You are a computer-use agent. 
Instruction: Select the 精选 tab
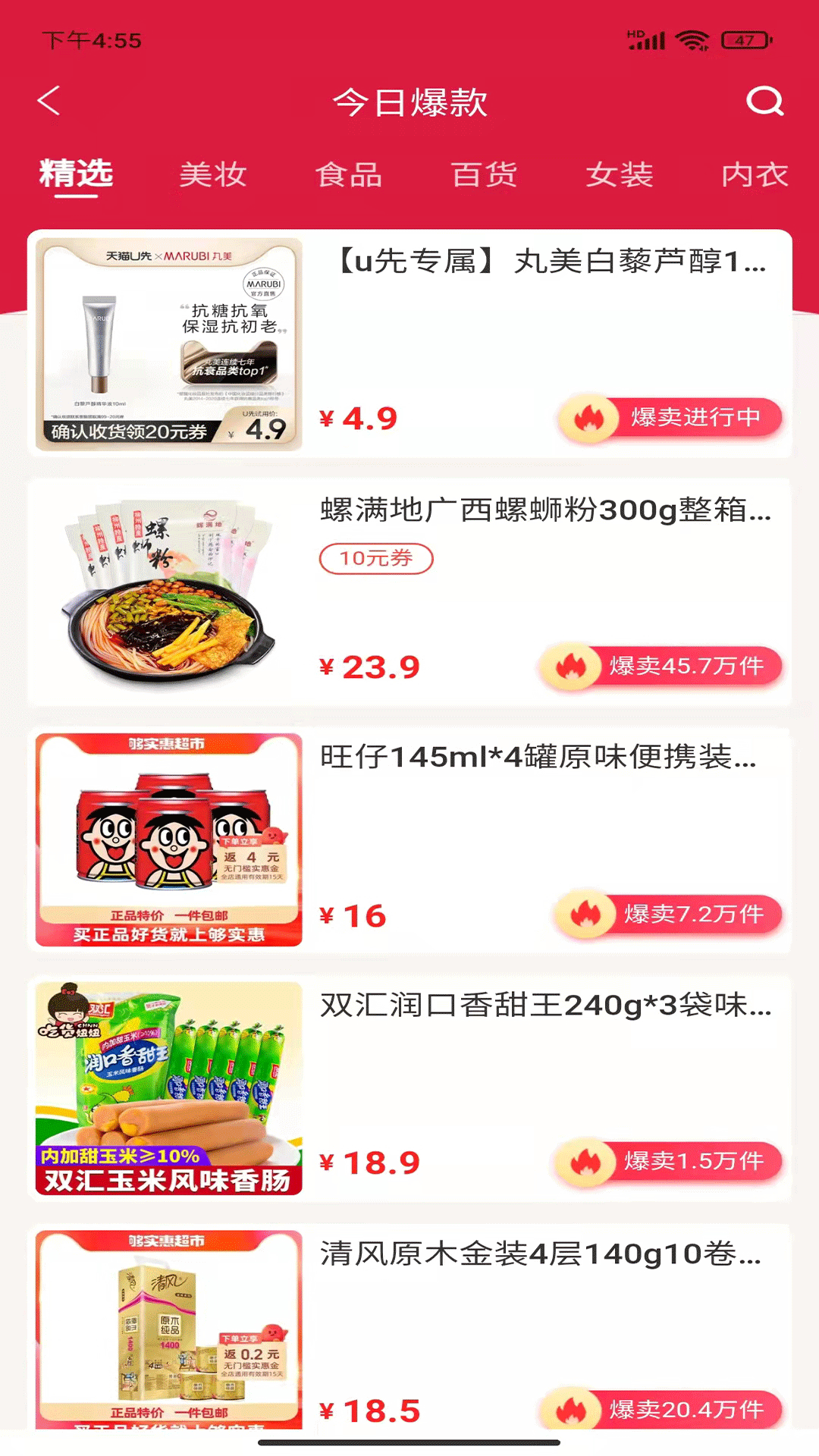tap(76, 174)
